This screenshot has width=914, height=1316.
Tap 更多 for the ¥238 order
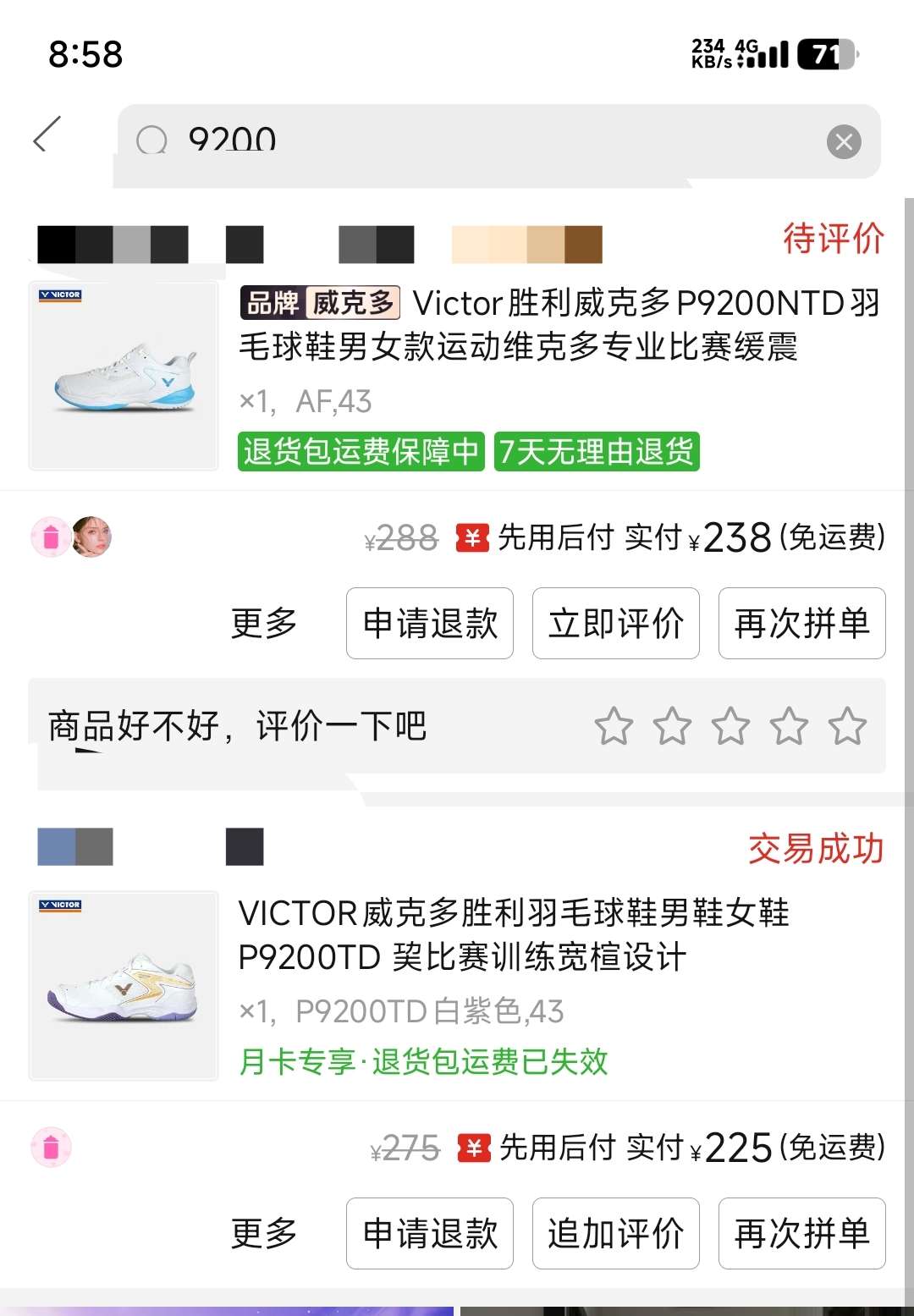(264, 624)
